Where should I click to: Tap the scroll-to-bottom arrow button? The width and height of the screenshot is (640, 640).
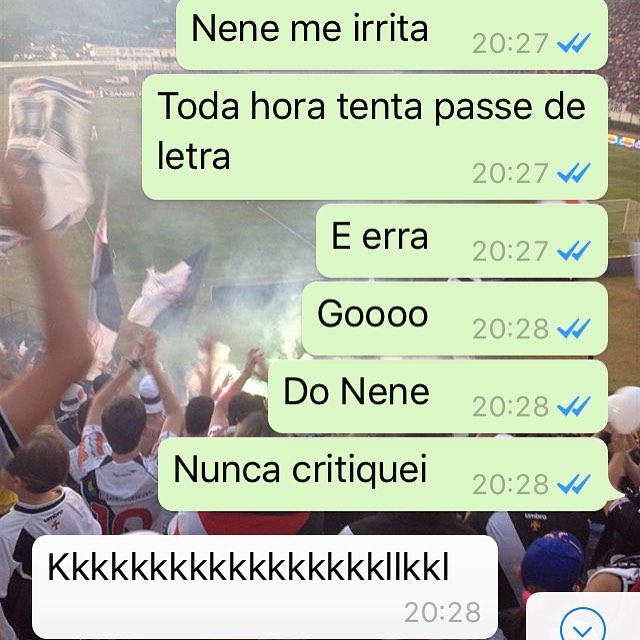pyautogui.click(x=583, y=626)
